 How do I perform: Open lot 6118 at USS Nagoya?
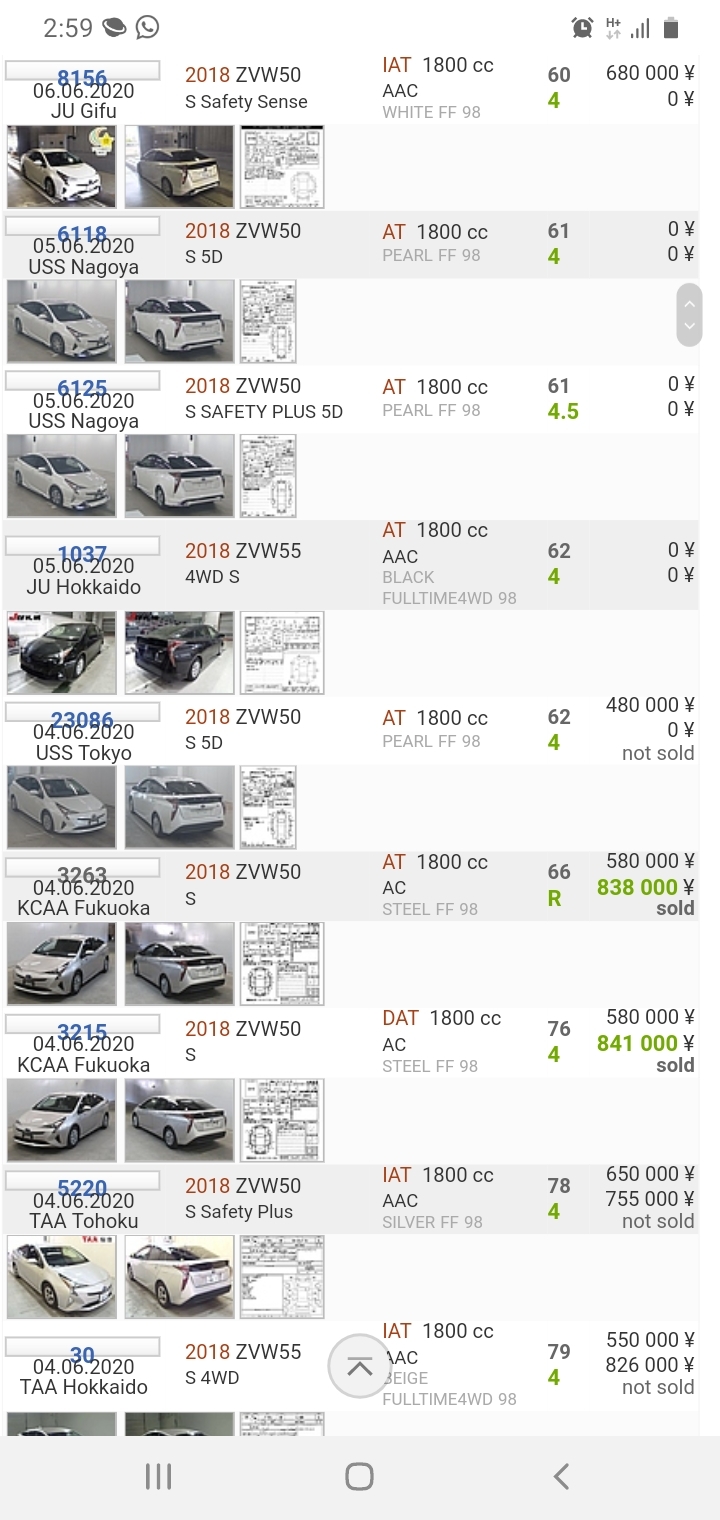82,234
